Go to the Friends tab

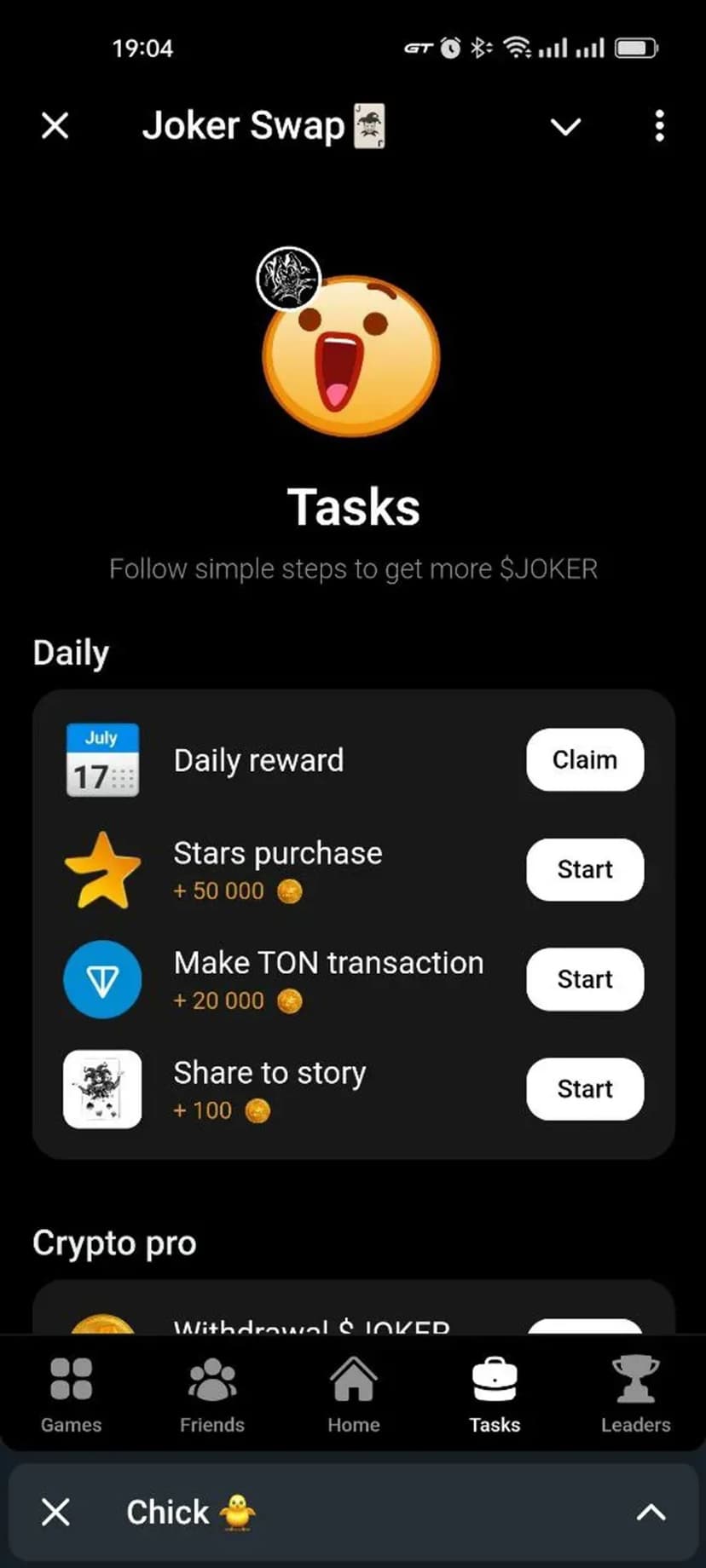[x=212, y=1394]
